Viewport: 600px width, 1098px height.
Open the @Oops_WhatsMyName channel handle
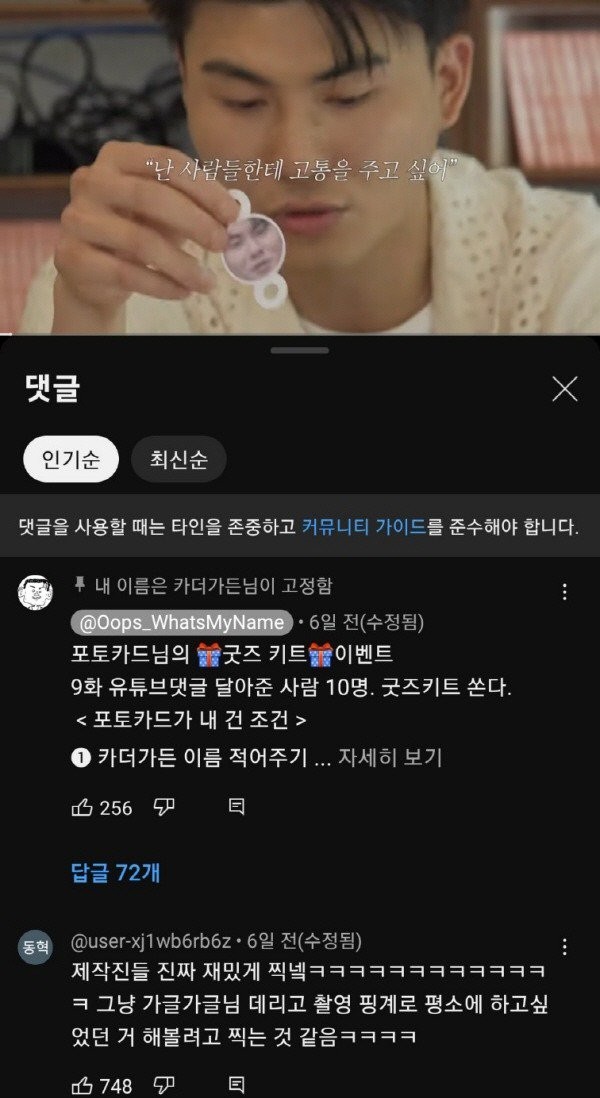(181, 623)
